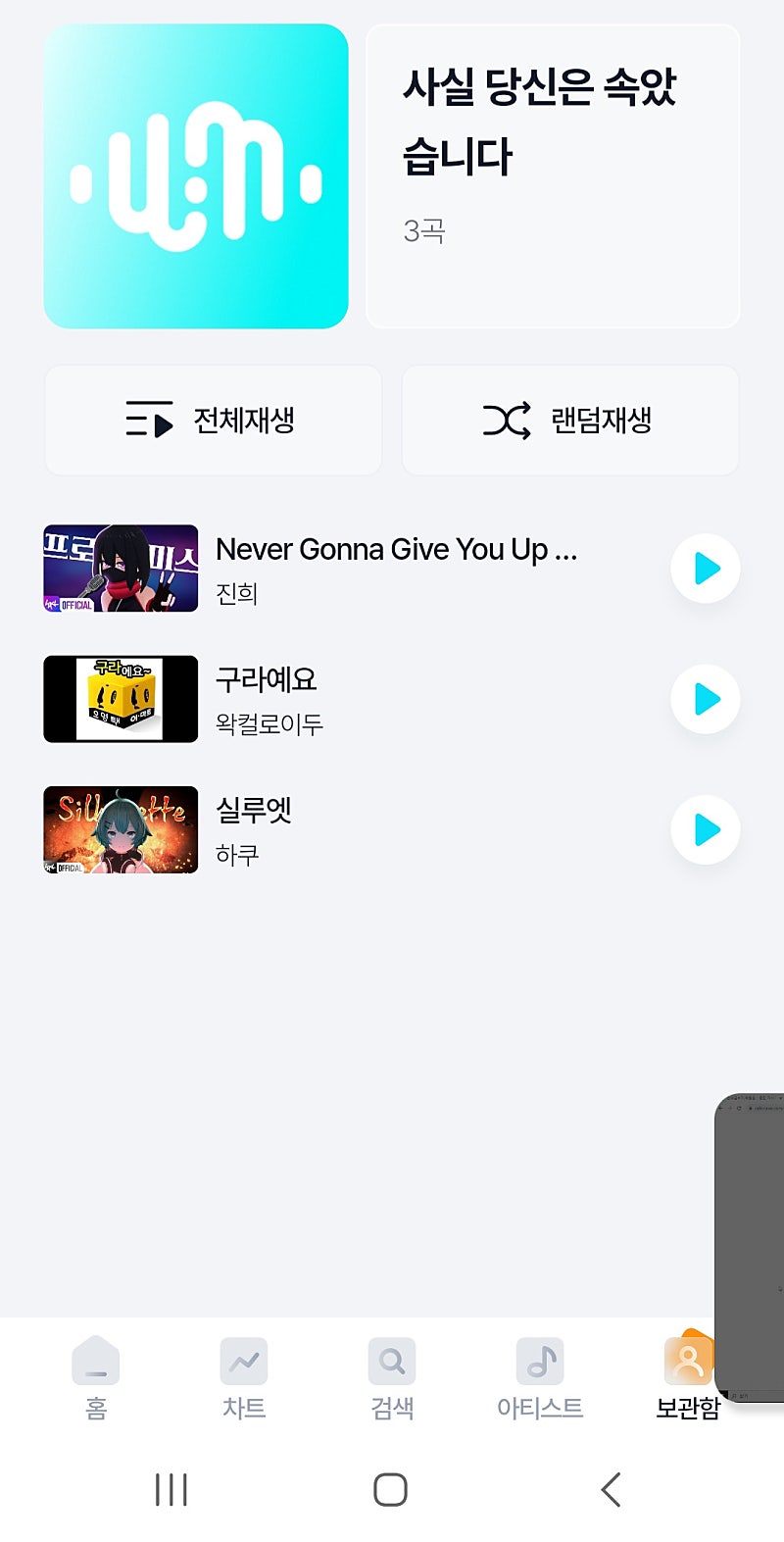Screen dimensions: 784x1542
Task: Play the song 실루엣
Action: (x=706, y=830)
